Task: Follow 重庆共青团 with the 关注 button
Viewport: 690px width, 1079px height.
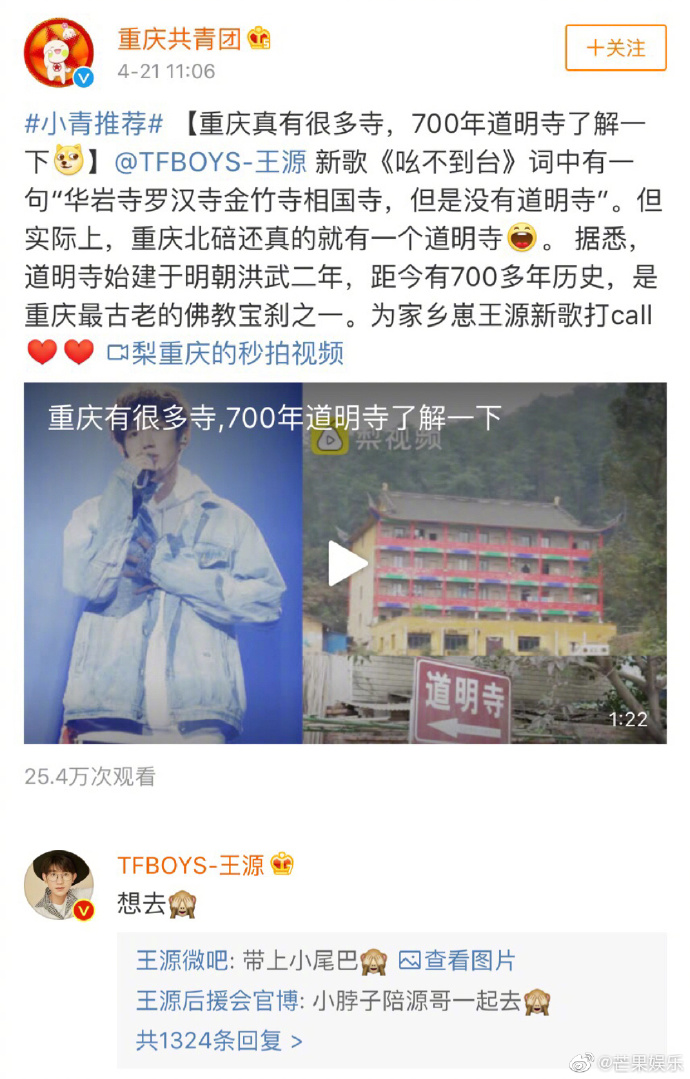Action: pos(615,48)
